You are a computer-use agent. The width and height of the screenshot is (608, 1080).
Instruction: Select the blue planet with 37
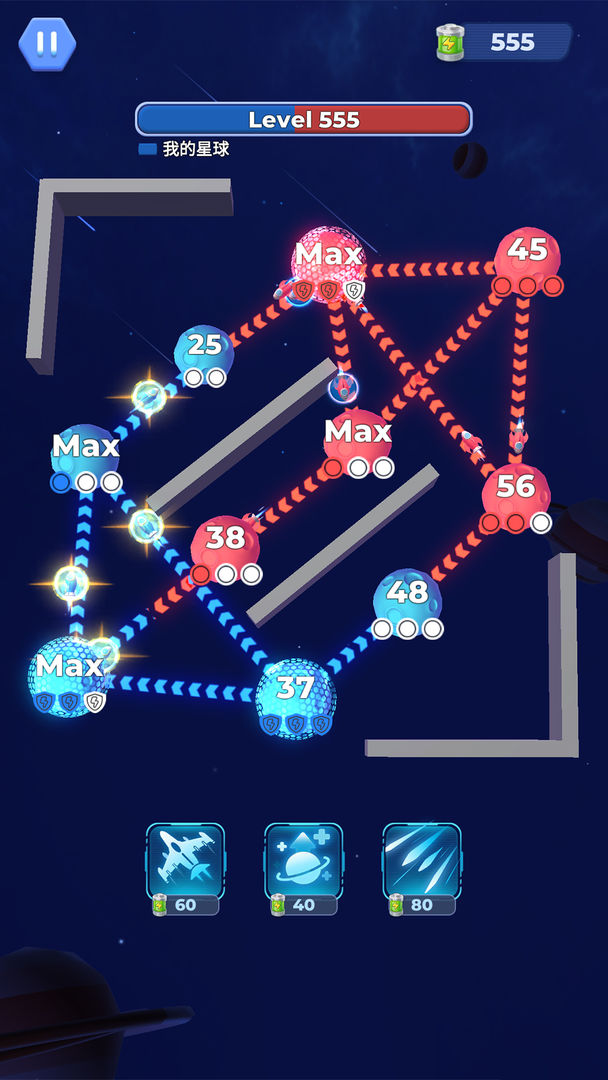[x=296, y=693]
